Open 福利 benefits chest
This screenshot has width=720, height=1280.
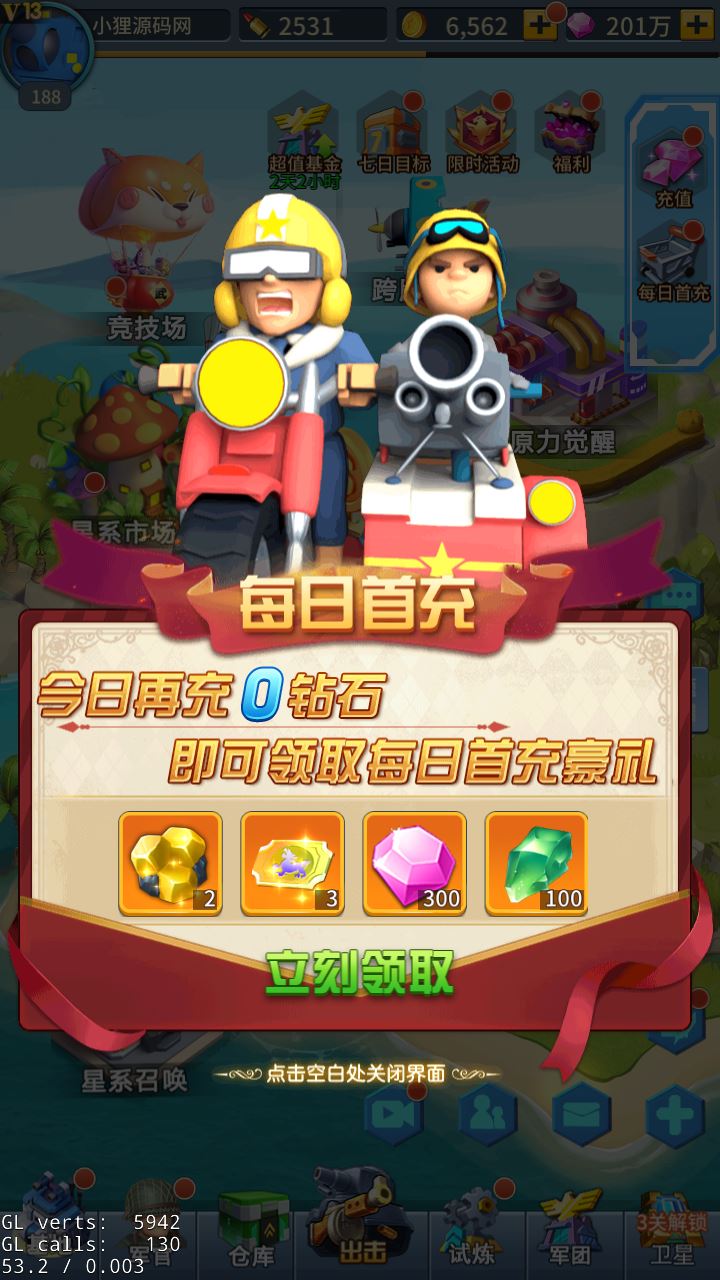click(x=570, y=135)
